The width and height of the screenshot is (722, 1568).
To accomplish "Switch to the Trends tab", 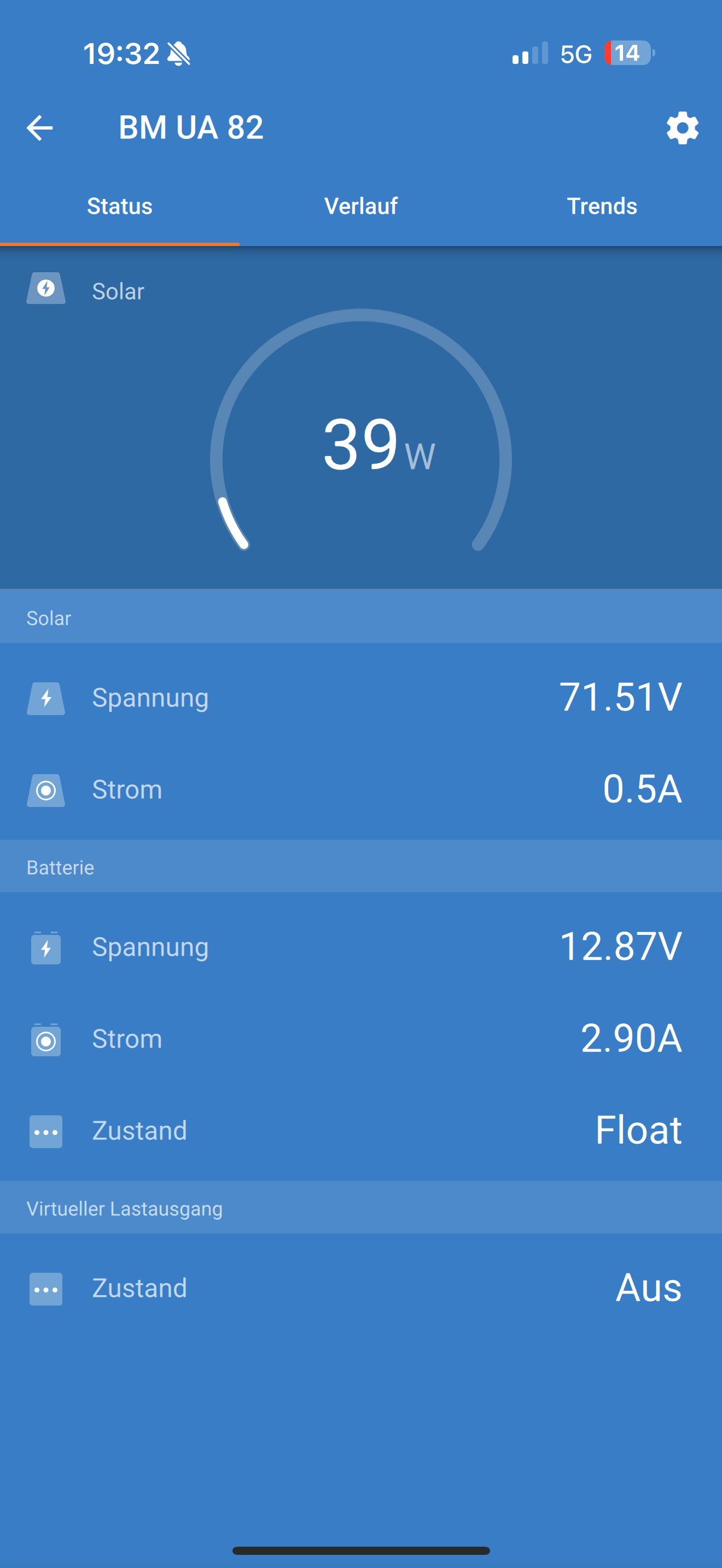I will 602,206.
